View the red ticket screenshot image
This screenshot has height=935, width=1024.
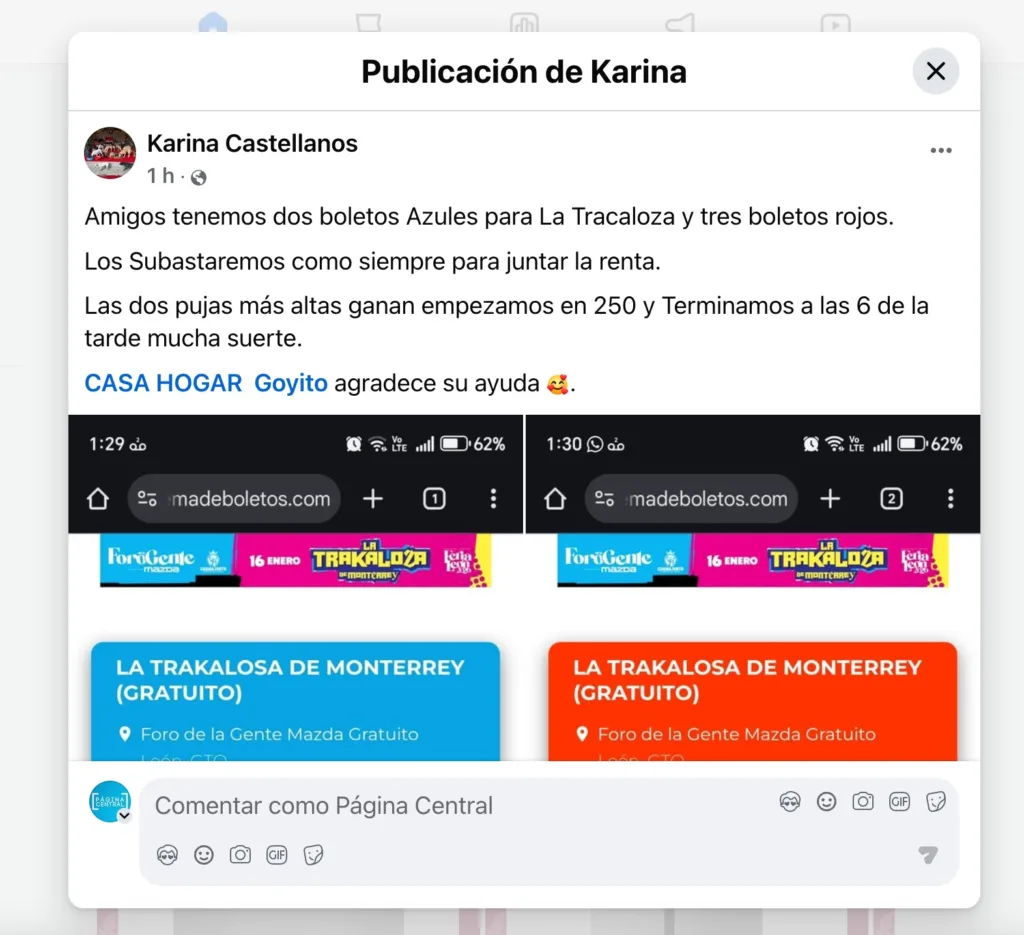pos(752,588)
